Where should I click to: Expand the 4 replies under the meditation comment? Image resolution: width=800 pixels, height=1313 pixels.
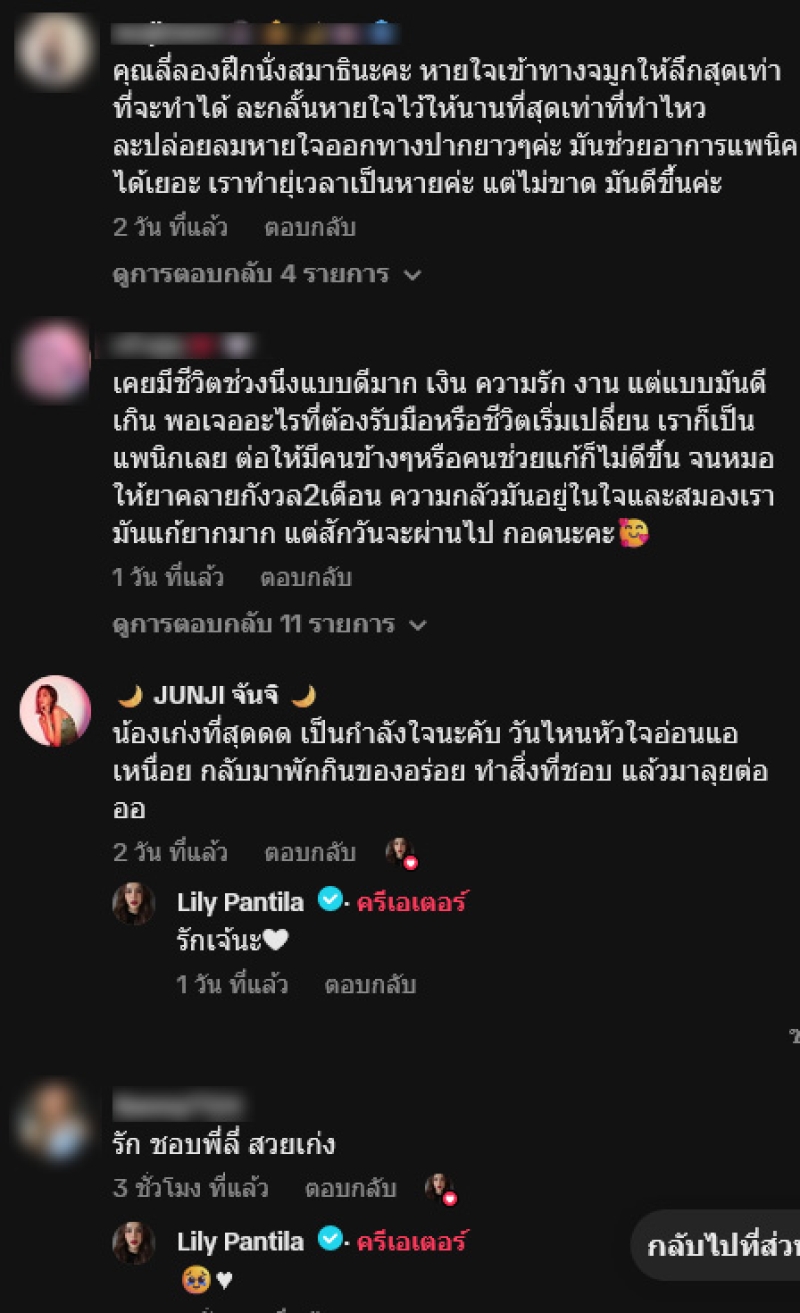point(267,274)
